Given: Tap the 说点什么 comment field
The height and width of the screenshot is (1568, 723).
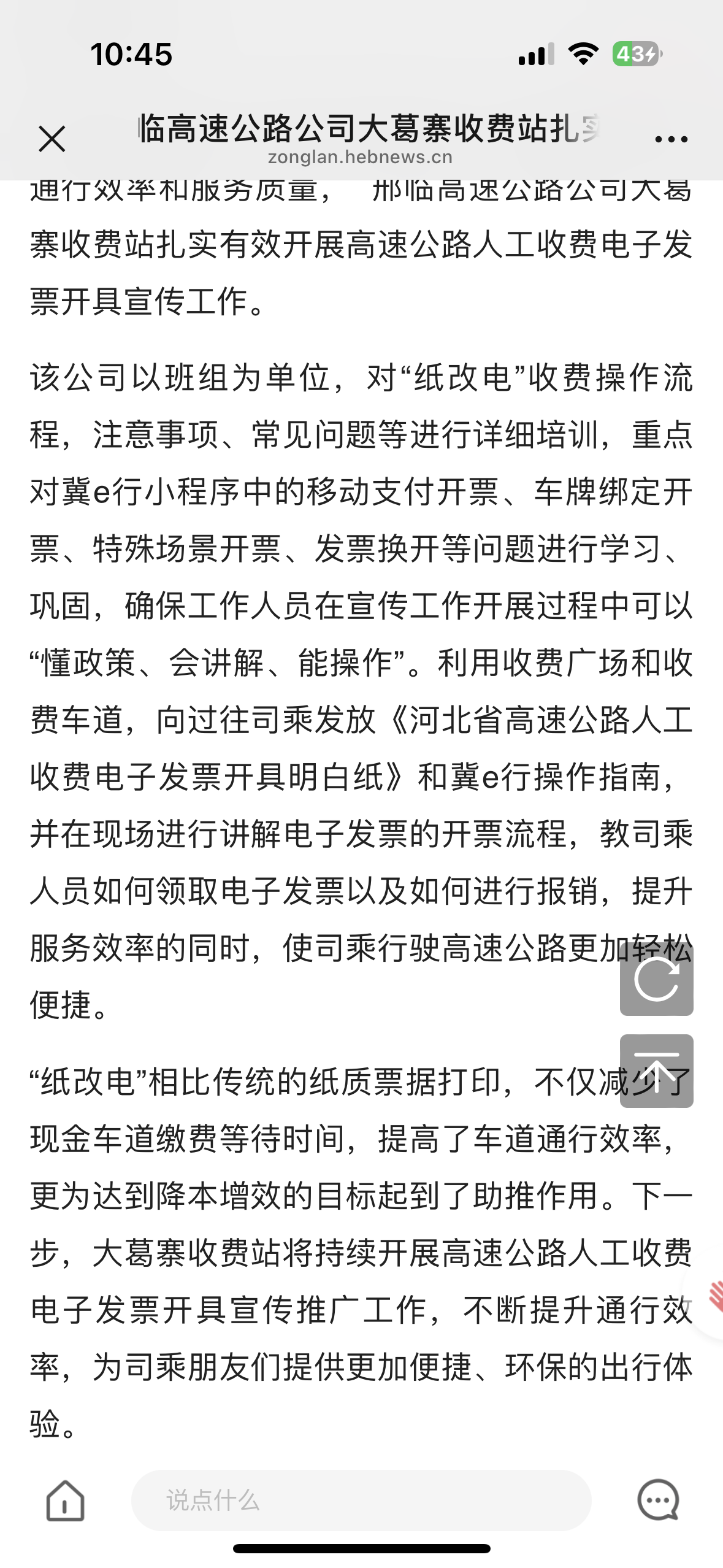Looking at the screenshot, I should point(361,1501).
